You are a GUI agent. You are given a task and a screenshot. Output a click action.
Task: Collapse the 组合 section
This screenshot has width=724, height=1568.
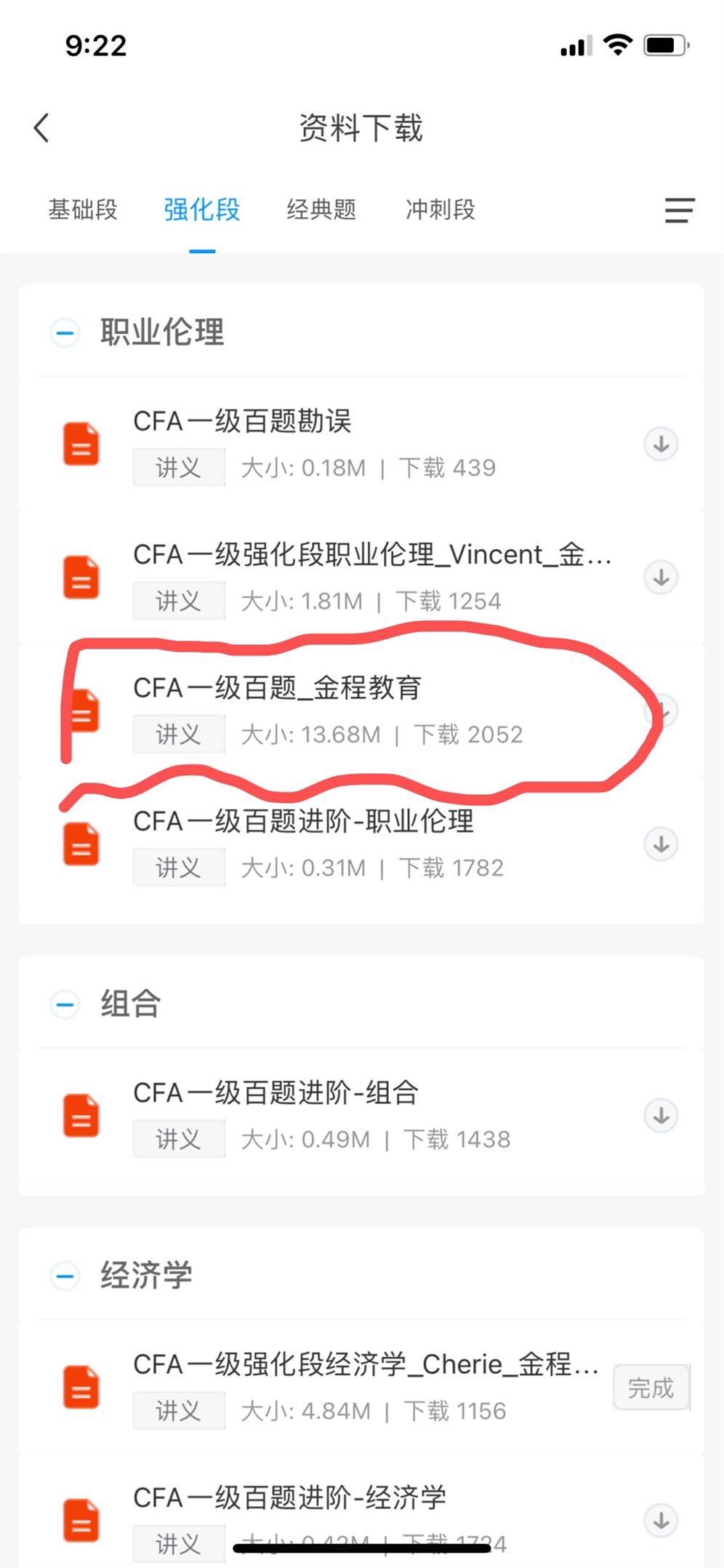pyautogui.click(x=65, y=1004)
